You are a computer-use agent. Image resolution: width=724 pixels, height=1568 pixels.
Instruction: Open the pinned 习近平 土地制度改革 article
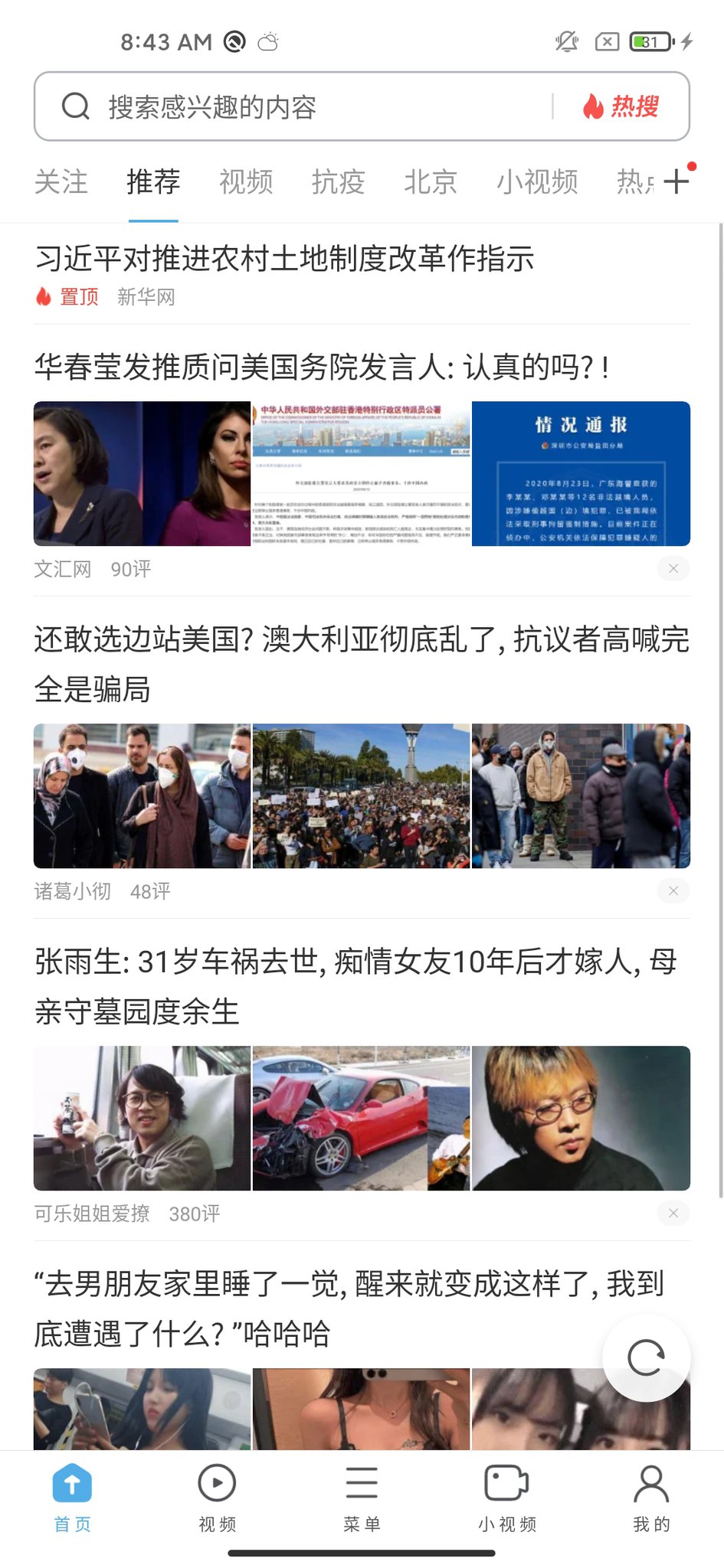(284, 259)
